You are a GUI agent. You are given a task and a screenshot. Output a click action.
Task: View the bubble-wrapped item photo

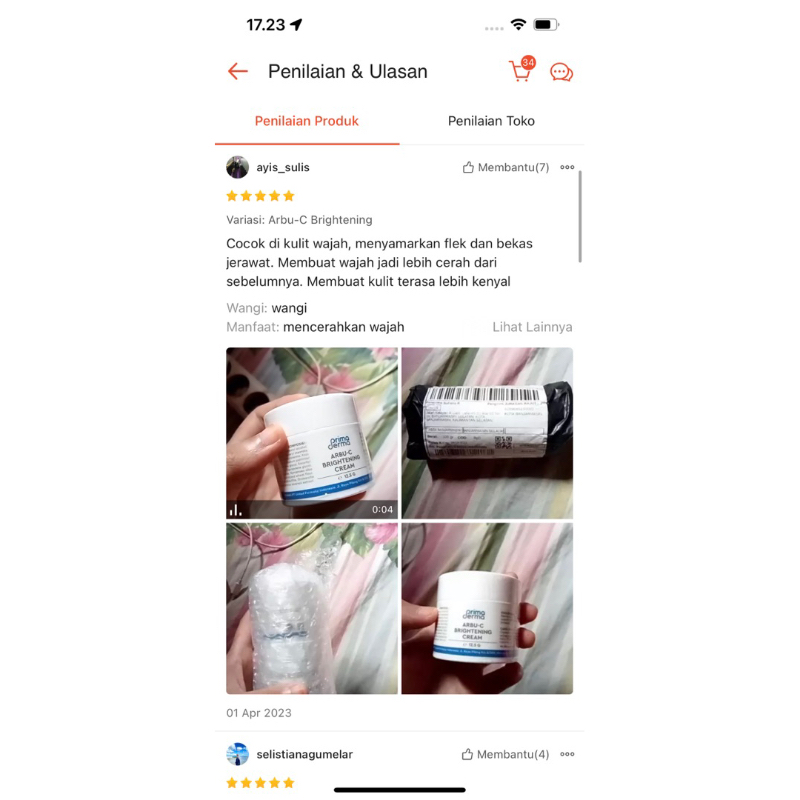(x=312, y=608)
